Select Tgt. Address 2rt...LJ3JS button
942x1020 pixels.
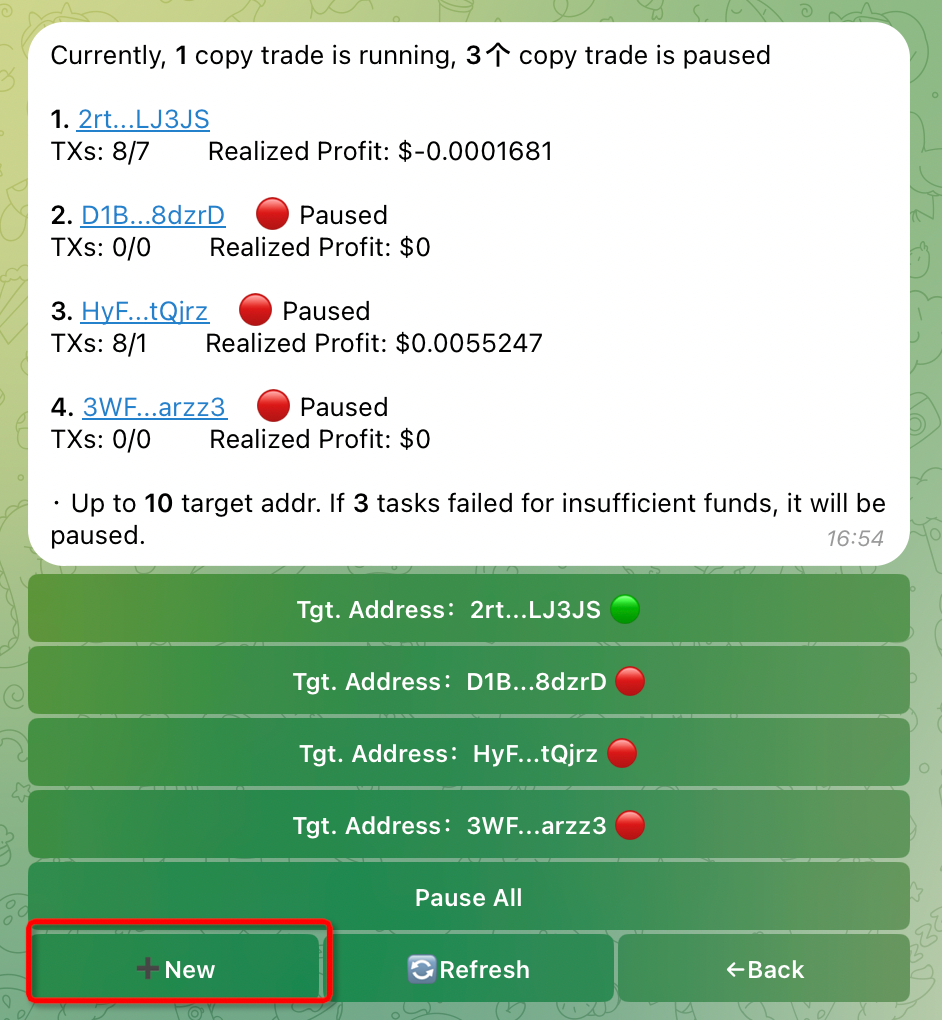coord(468,609)
